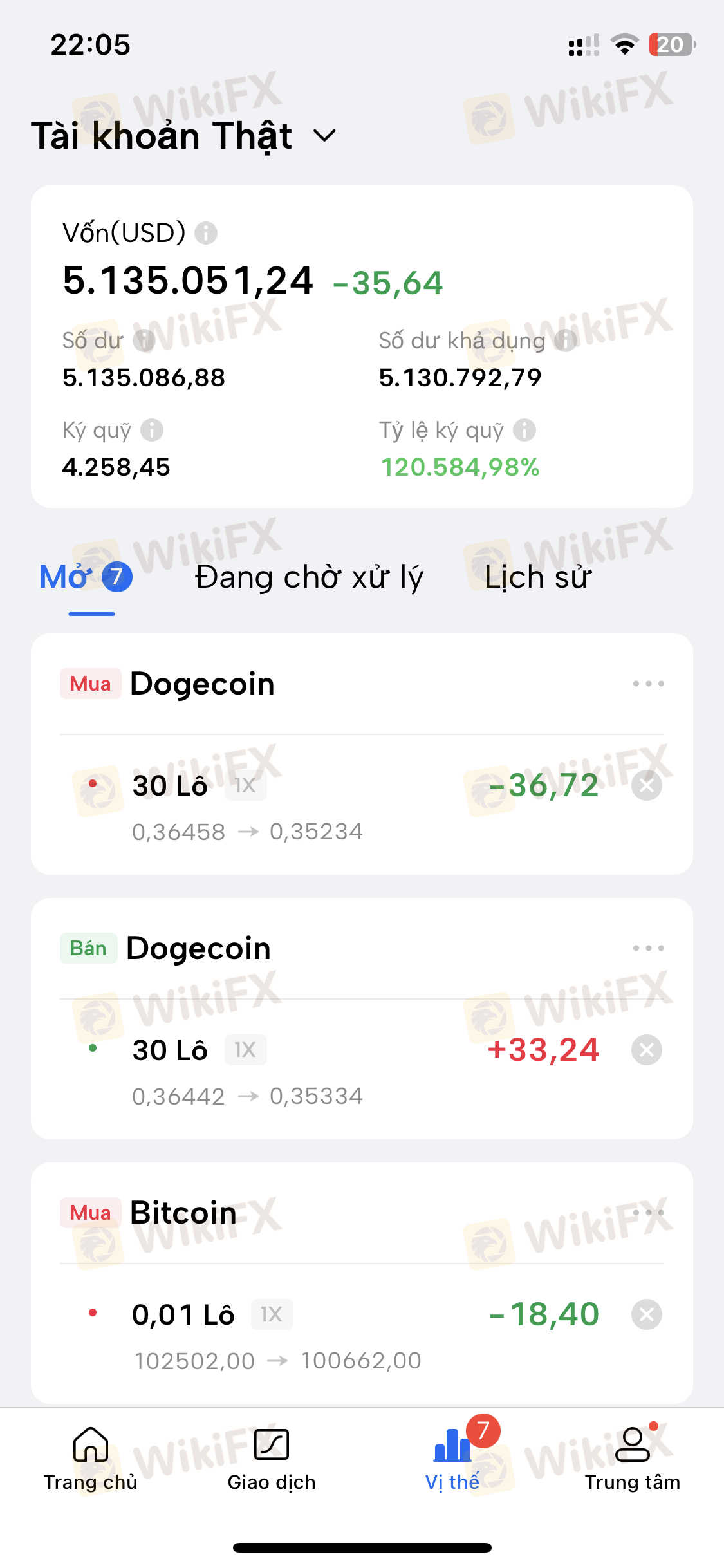The height and width of the screenshot is (1568, 724).
Task: Close the Bán Dogecoin position with +33,24
Action: tap(647, 1050)
